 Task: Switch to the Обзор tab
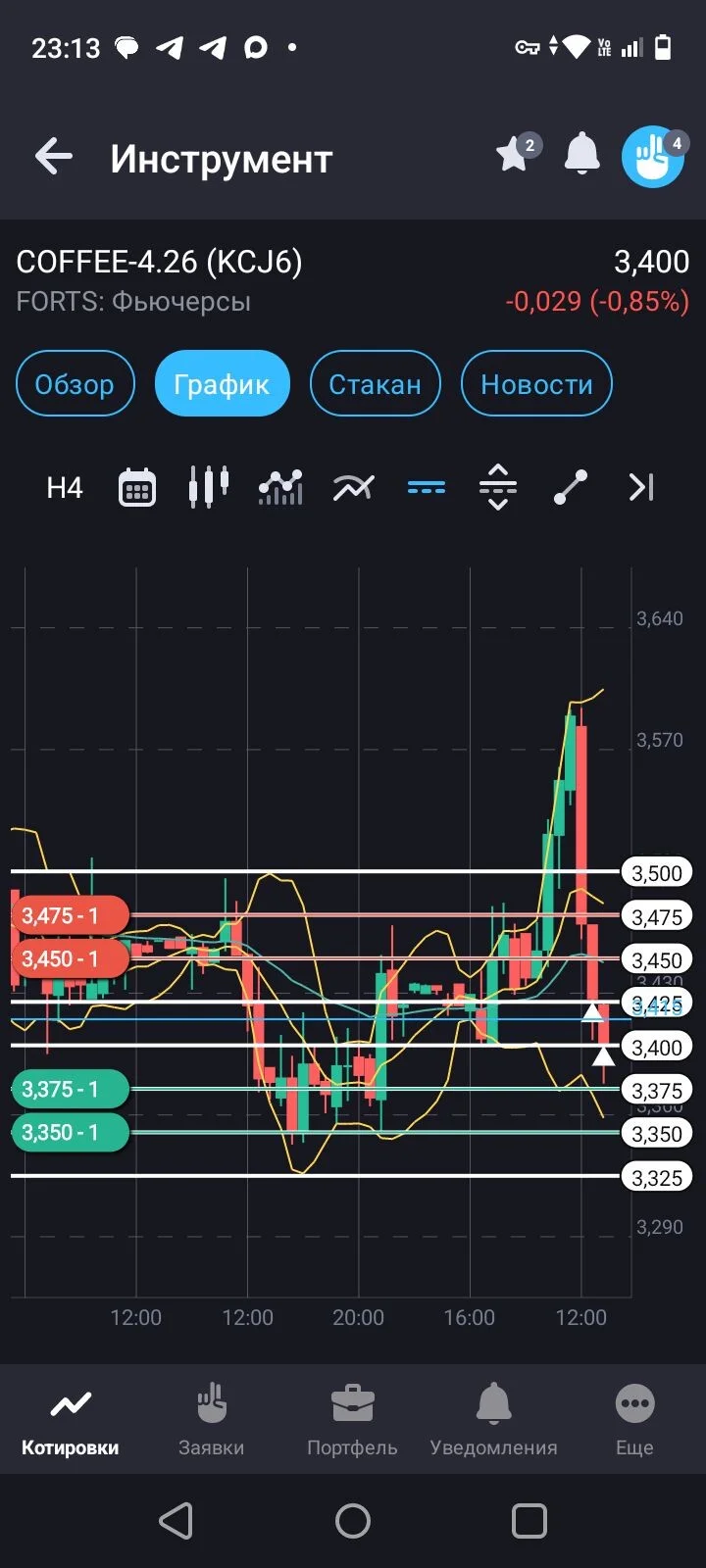pos(75,384)
